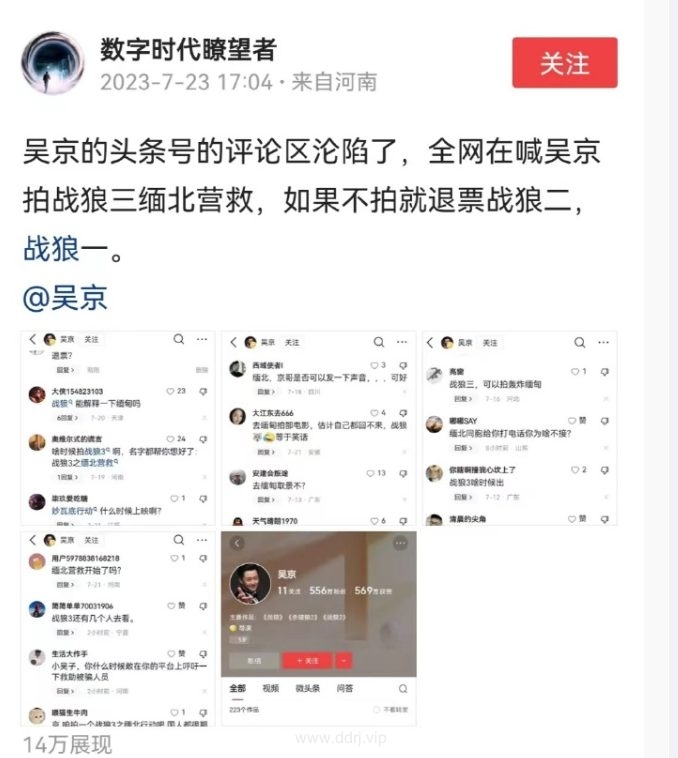Open the username 数字时代瞭望者
Image resolution: width=678 pixels, height=758 pixels.
188,48
